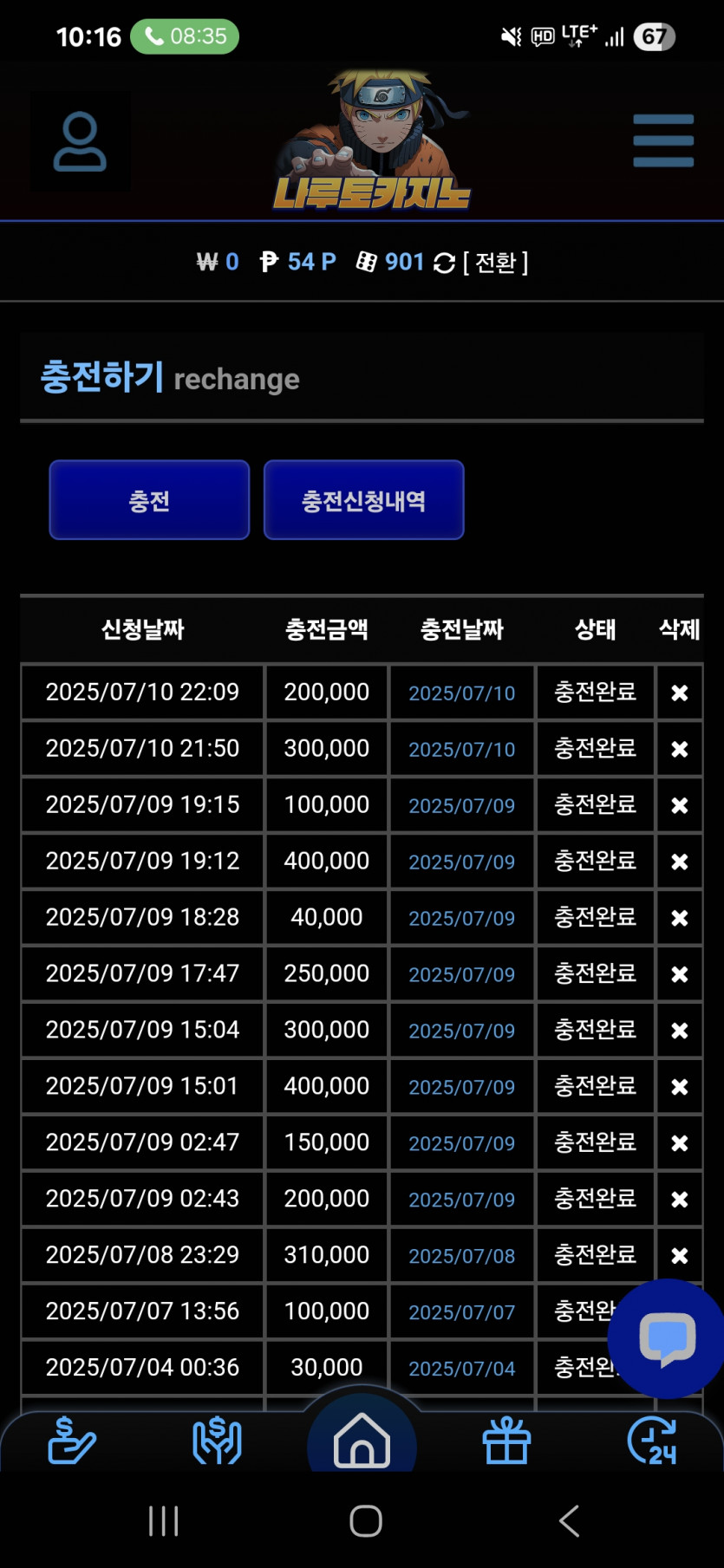
Task: Open the deposit hand-coin tab
Action: click(x=72, y=1441)
